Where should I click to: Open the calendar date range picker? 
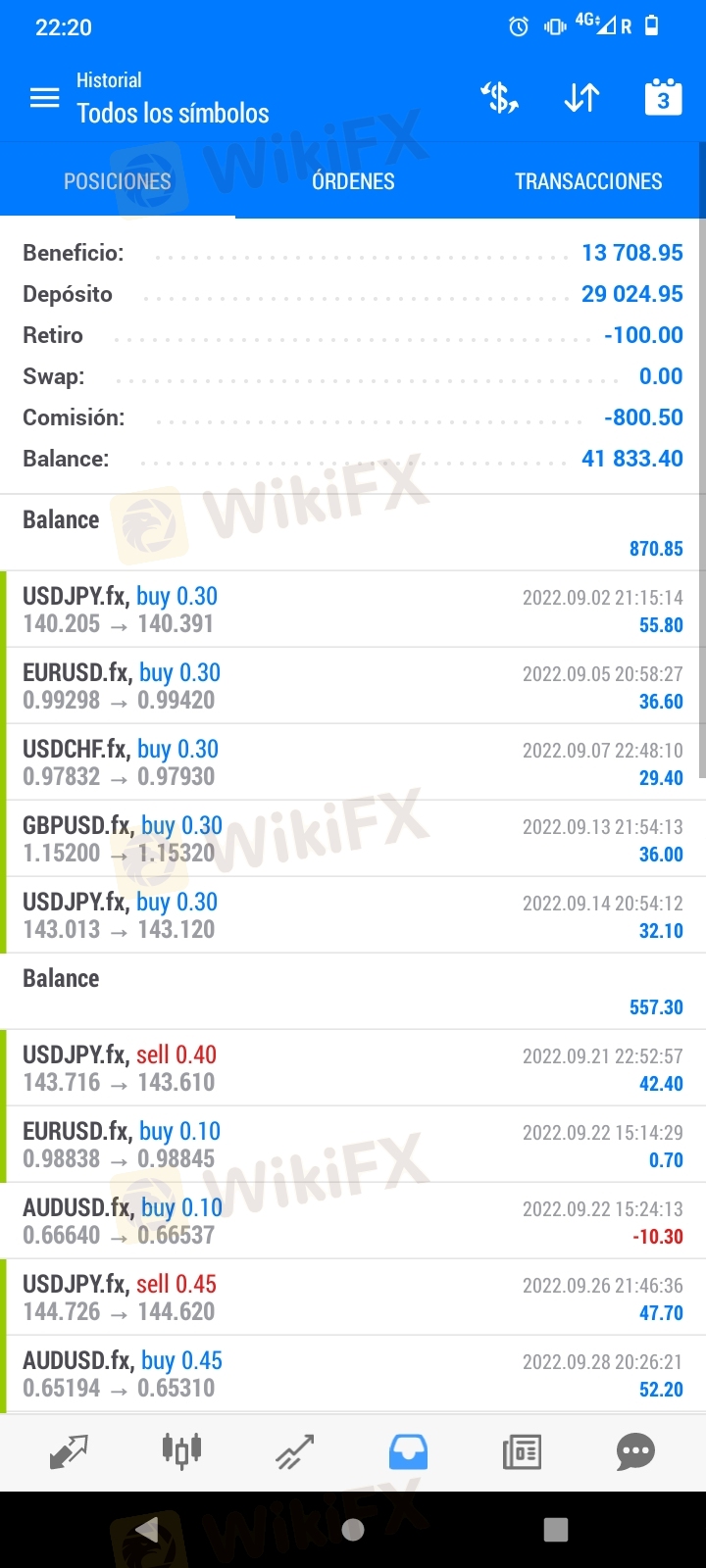pos(663,98)
